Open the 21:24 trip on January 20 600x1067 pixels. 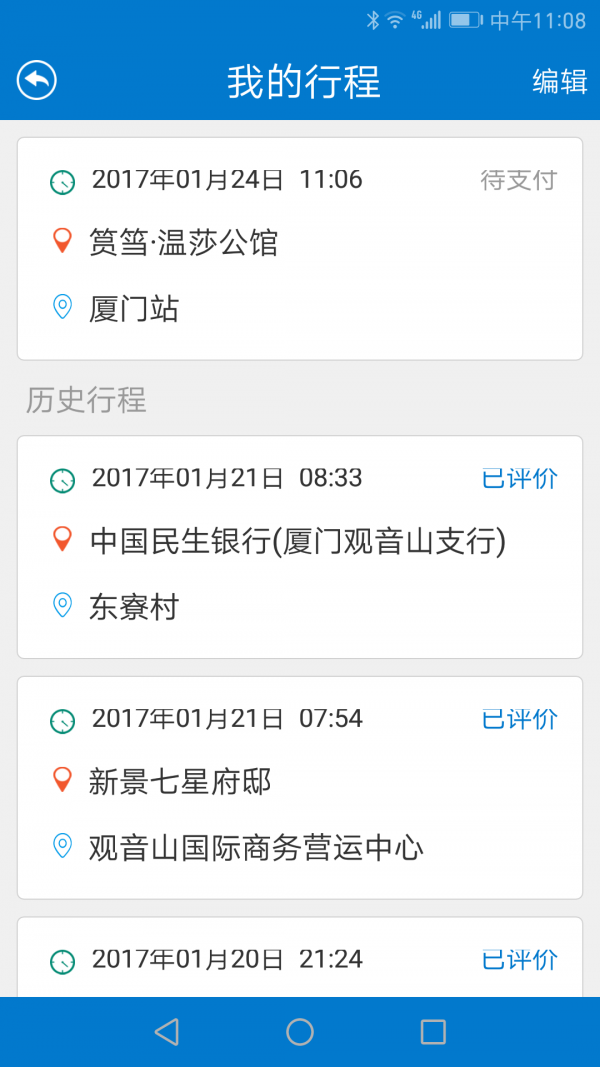[x=300, y=958]
